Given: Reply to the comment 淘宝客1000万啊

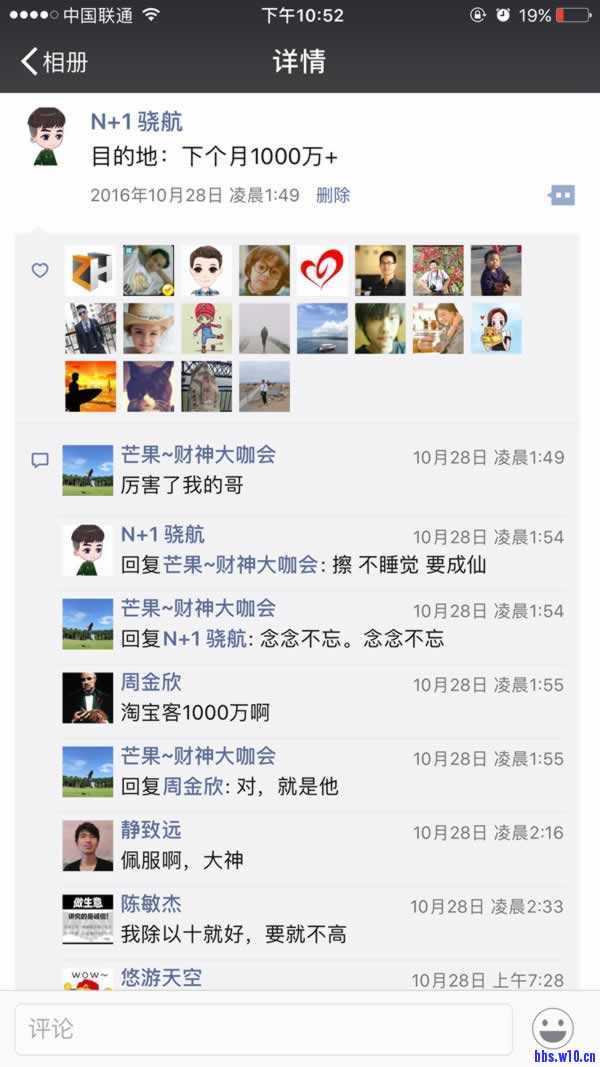Looking at the screenshot, I should click(x=195, y=713).
